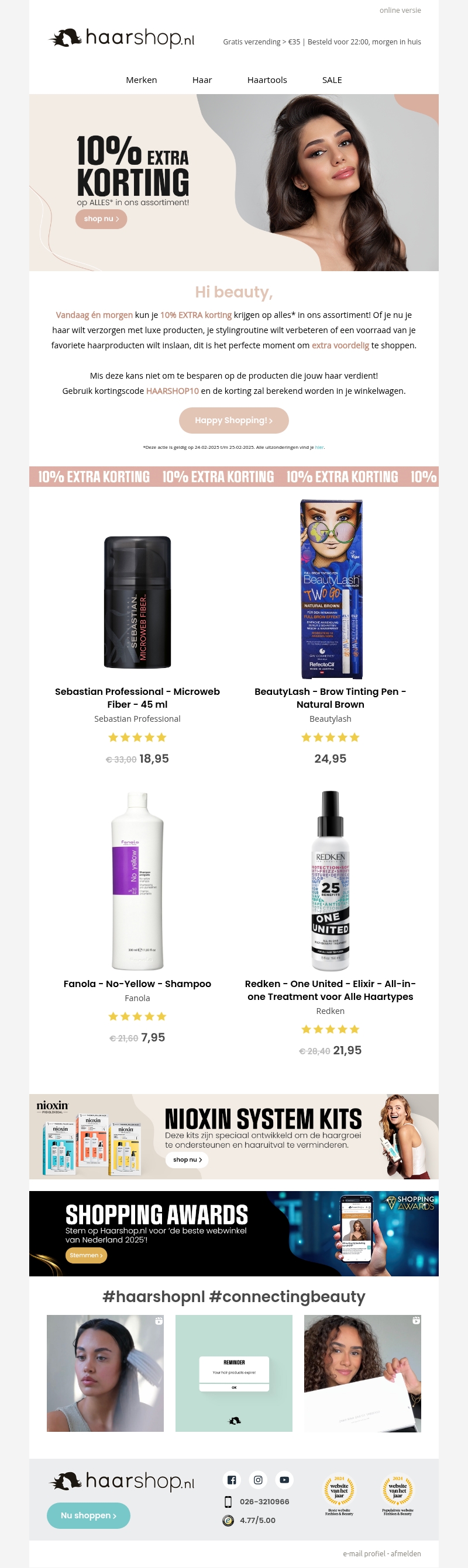Open the online versie link
The image size is (468, 1568).
click(x=400, y=11)
